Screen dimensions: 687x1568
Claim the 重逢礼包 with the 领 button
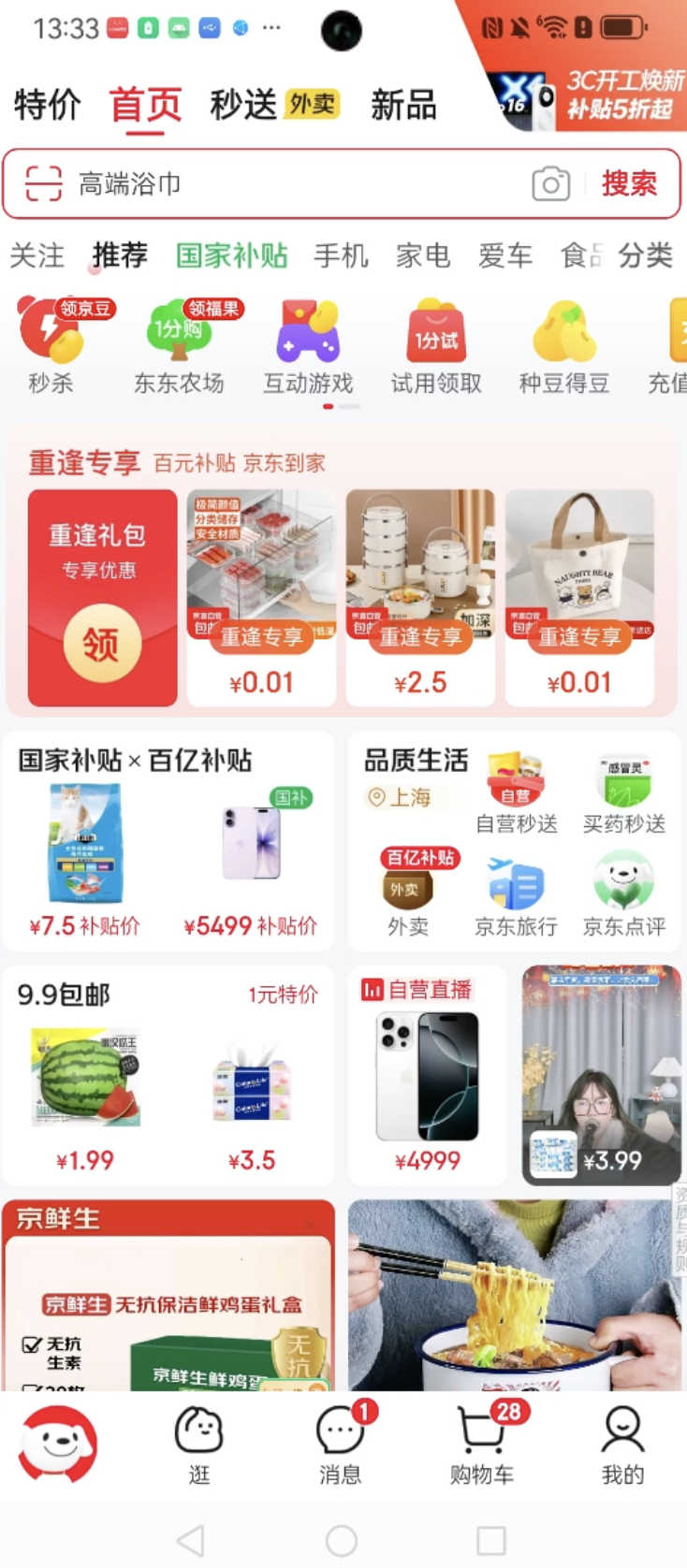[x=102, y=644]
